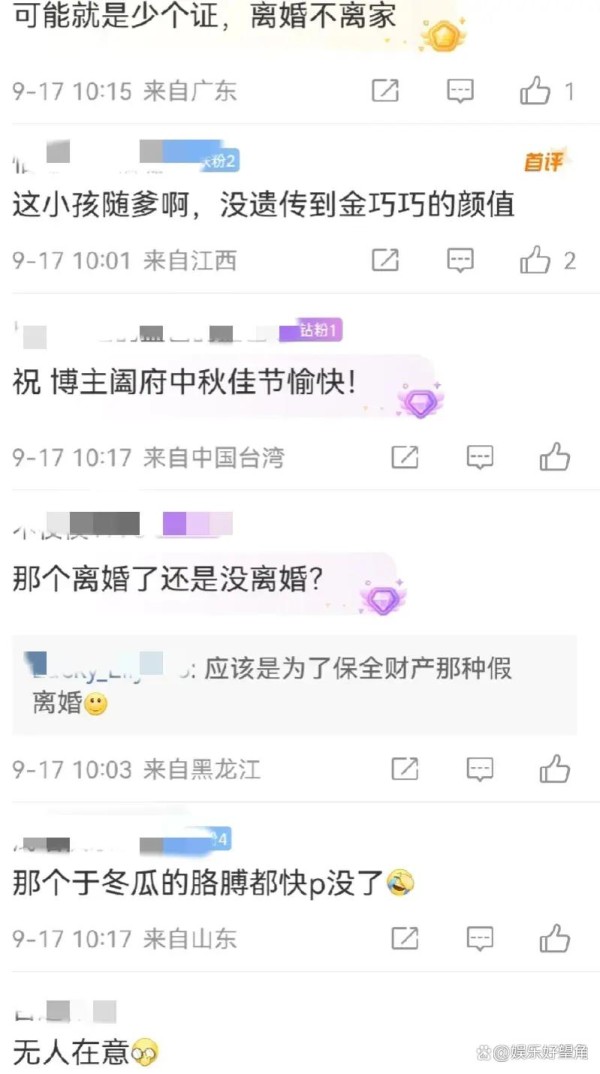This screenshot has height=1074, width=600.
Task: Like the 中秋佳节愉快 comment
Action: 554,458
